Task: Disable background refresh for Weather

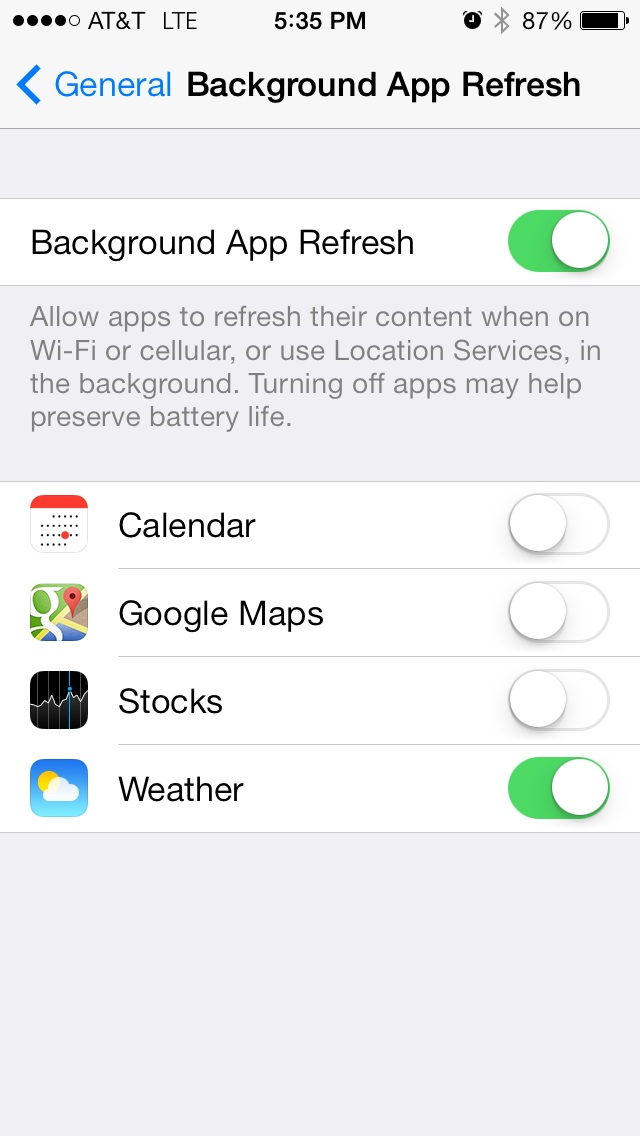Action: pyautogui.click(x=558, y=789)
